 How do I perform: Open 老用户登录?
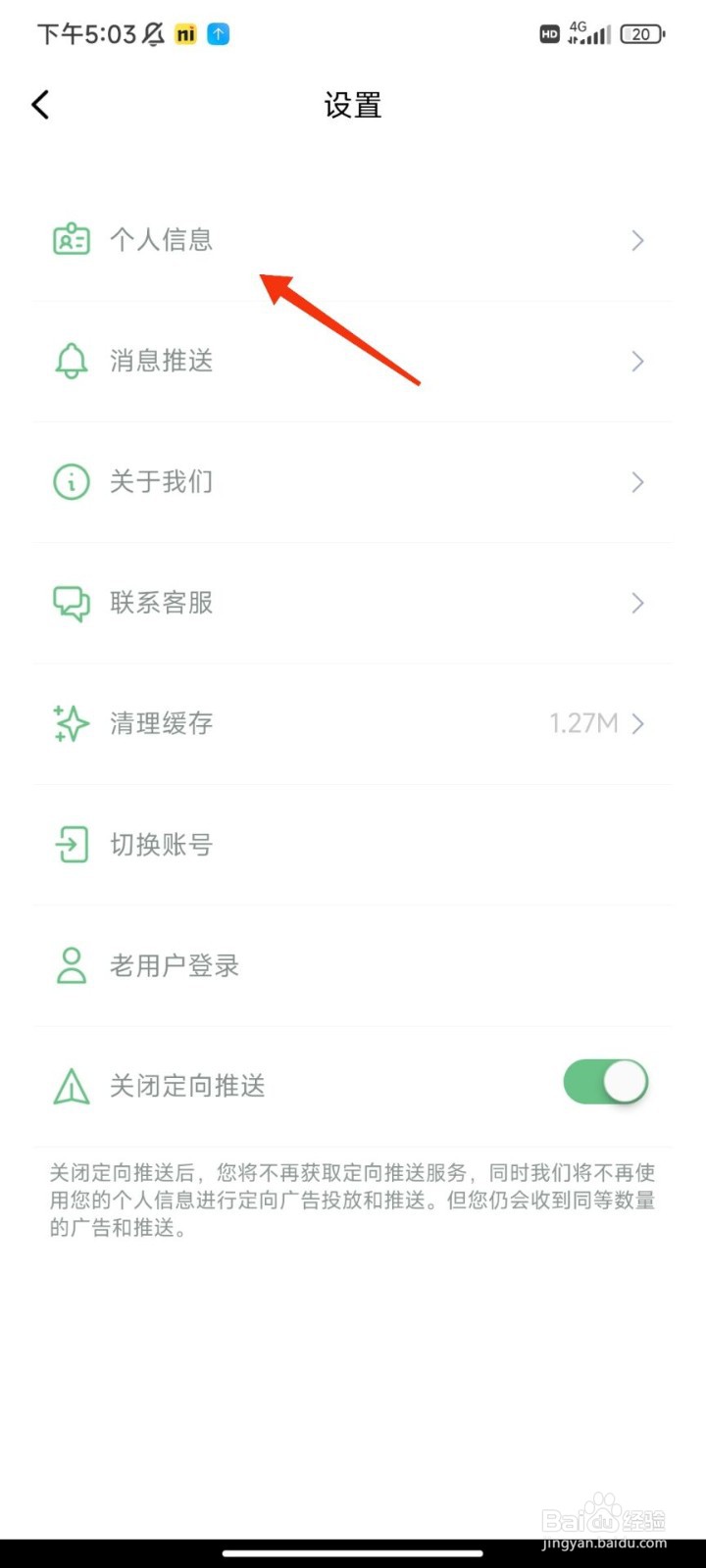tap(175, 965)
